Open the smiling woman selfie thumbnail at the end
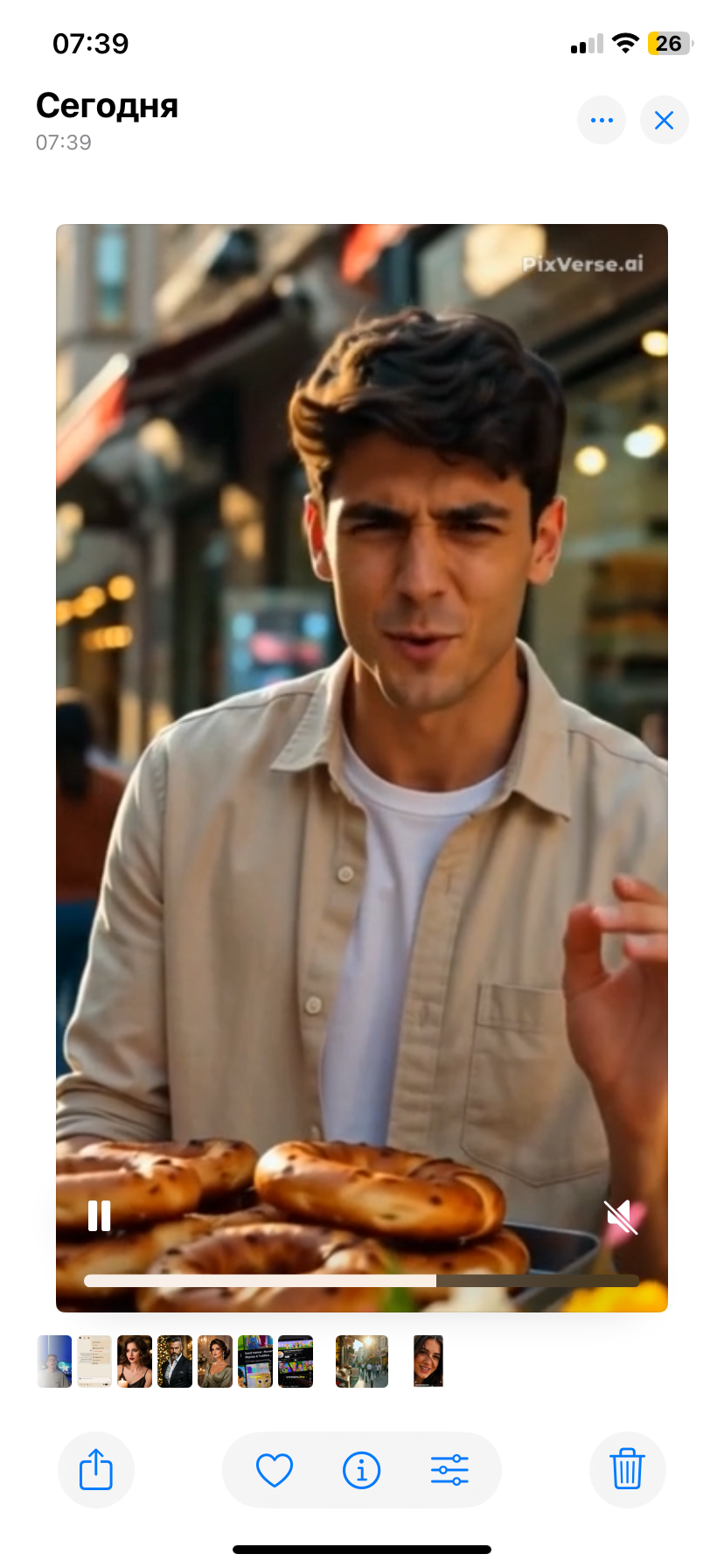Viewport: 724px width, 1568px height. 428,1361
